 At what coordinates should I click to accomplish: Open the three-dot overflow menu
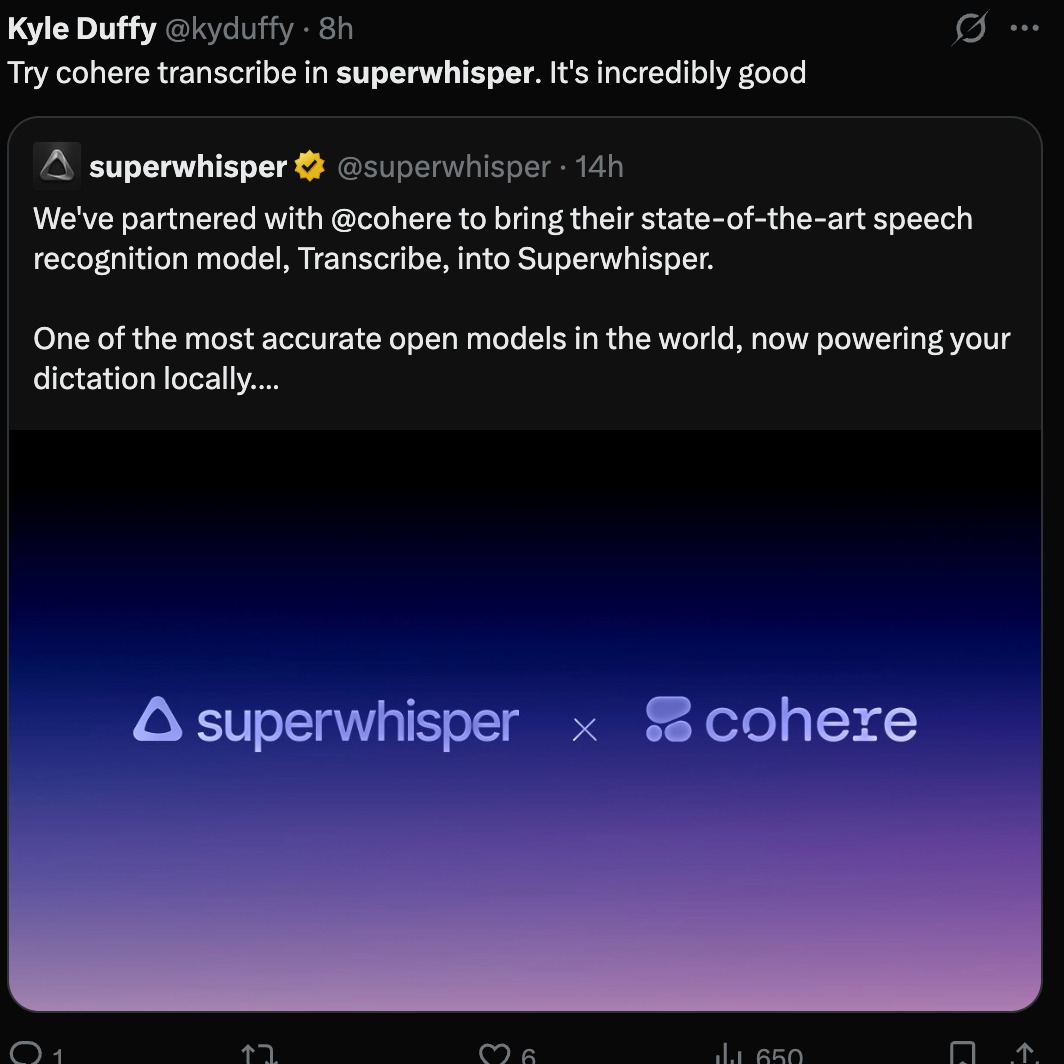[x=1024, y=28]
